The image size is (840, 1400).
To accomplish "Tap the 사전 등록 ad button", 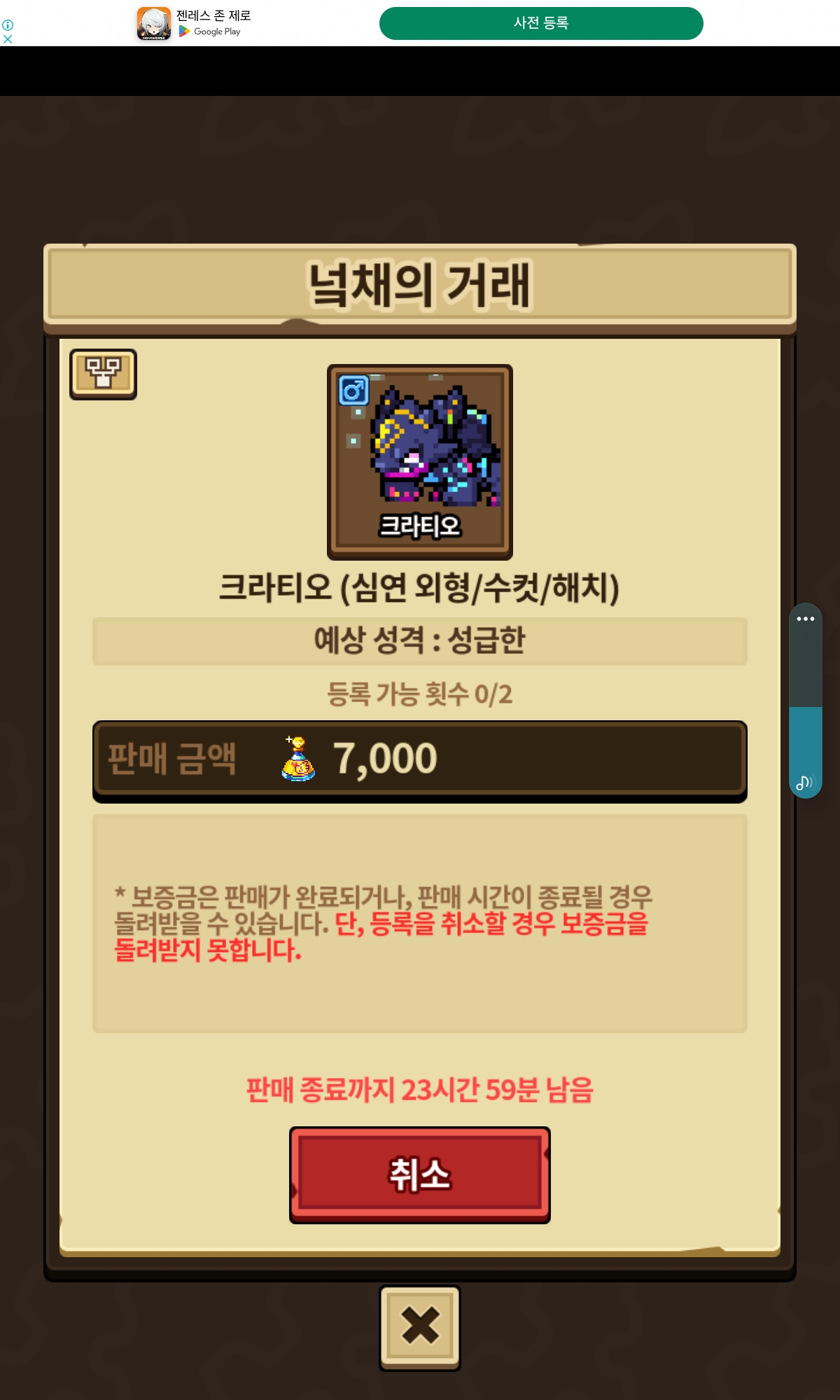I will point(541,23).
